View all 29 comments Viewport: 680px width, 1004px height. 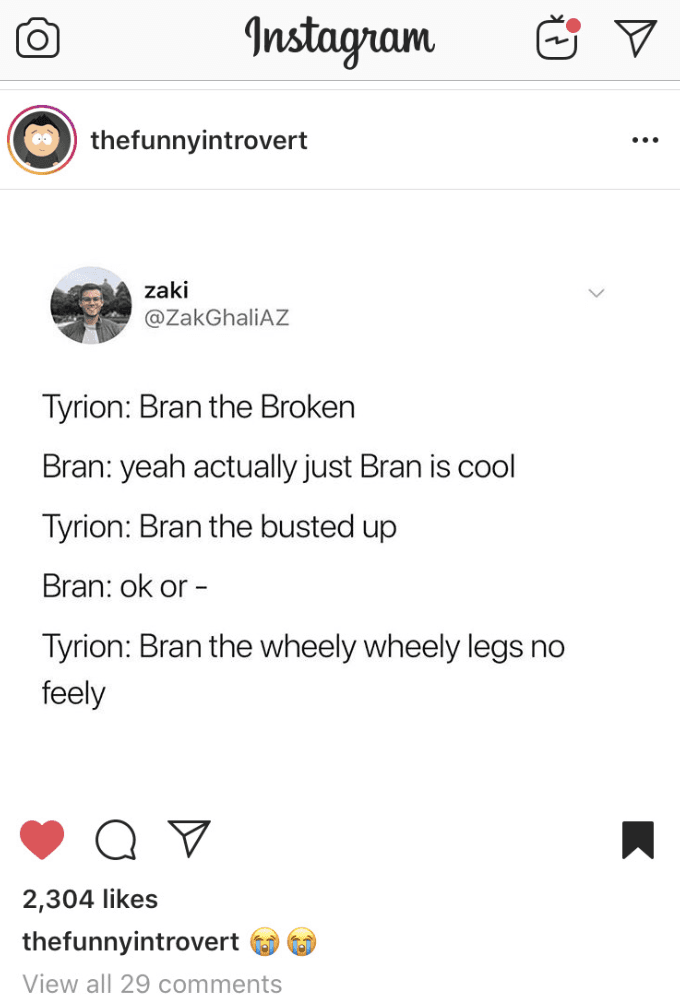pyautogui.click(x=152, y=983)
